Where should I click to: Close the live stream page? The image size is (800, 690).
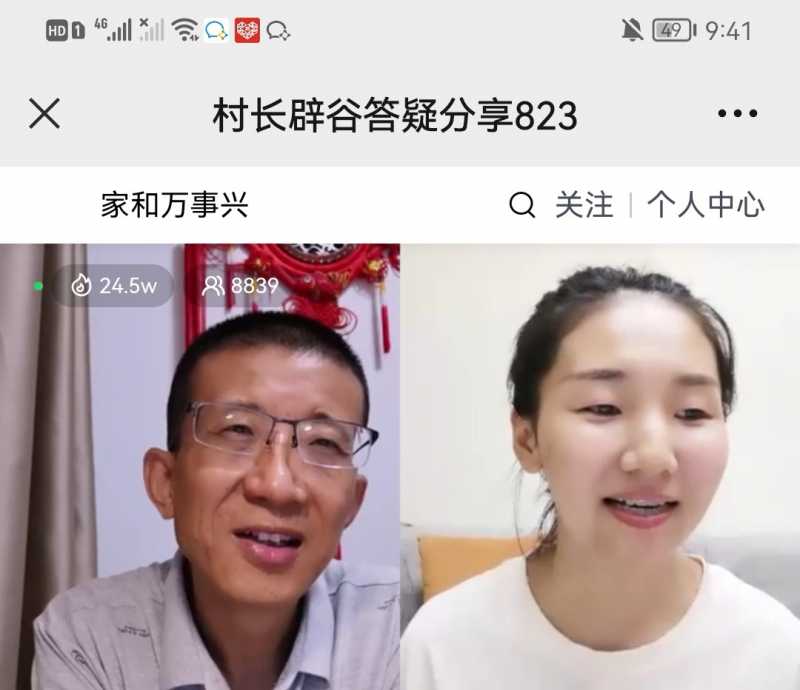pos(44,114)
